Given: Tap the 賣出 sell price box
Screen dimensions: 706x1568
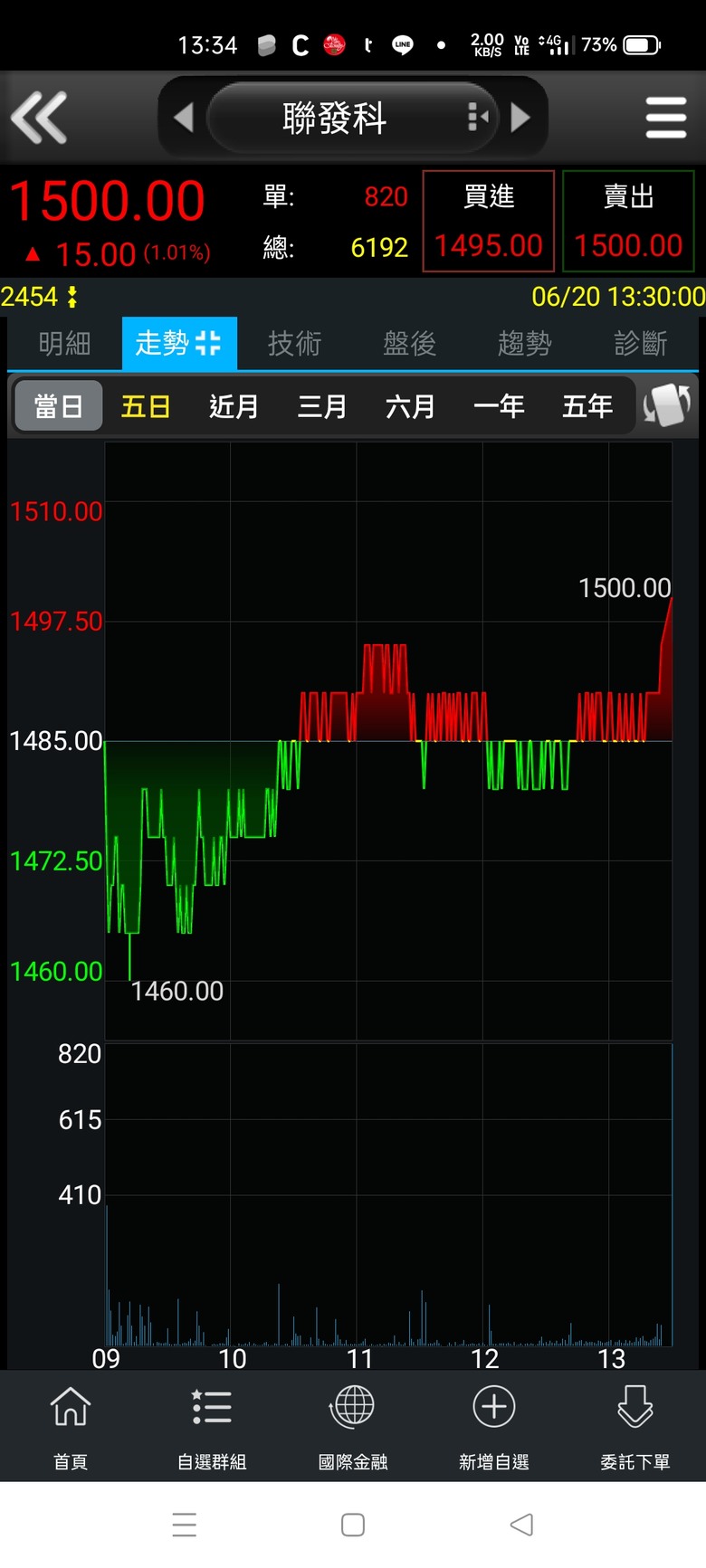Looking at the screenshot, I should (x=628, y=222).
